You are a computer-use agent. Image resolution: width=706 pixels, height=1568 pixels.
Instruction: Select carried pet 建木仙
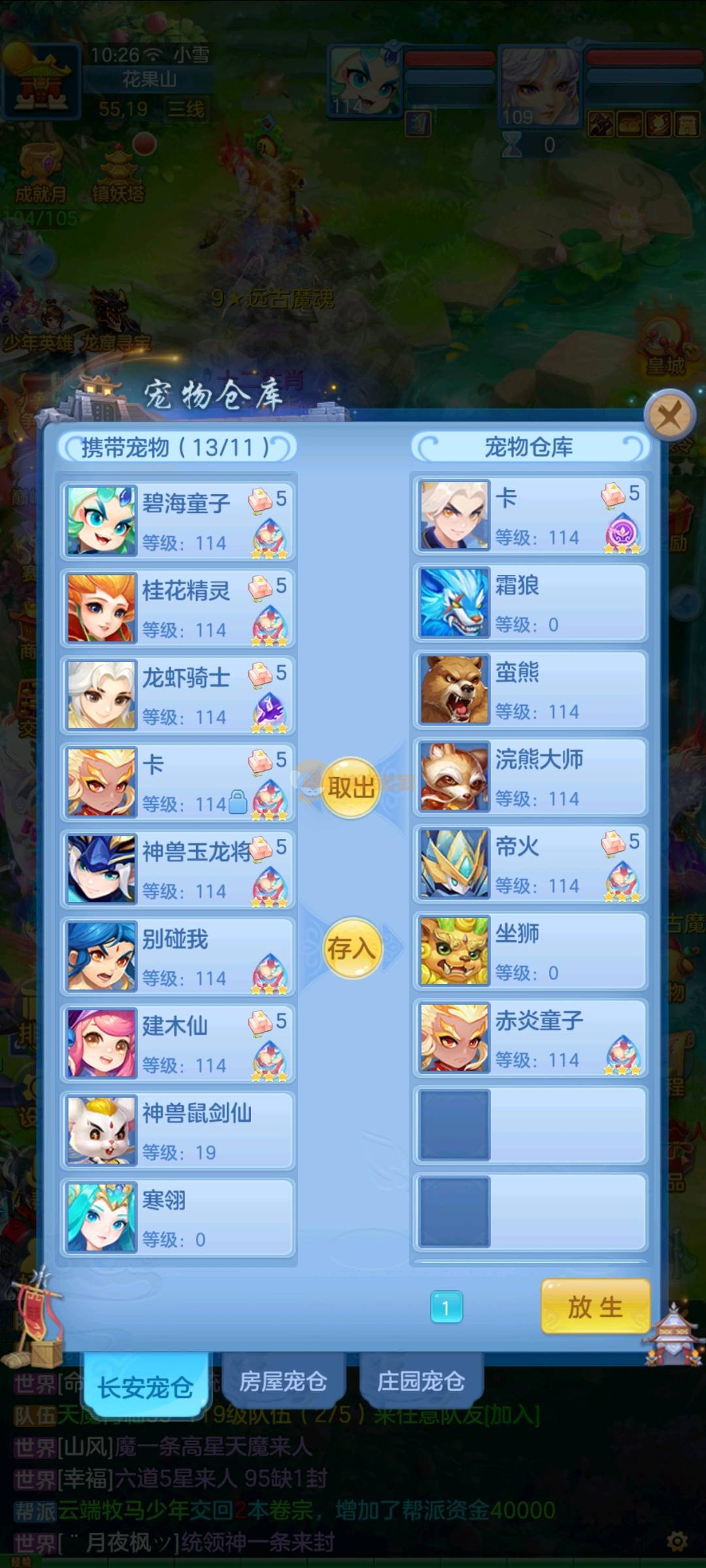click(x=178, y=1043)
